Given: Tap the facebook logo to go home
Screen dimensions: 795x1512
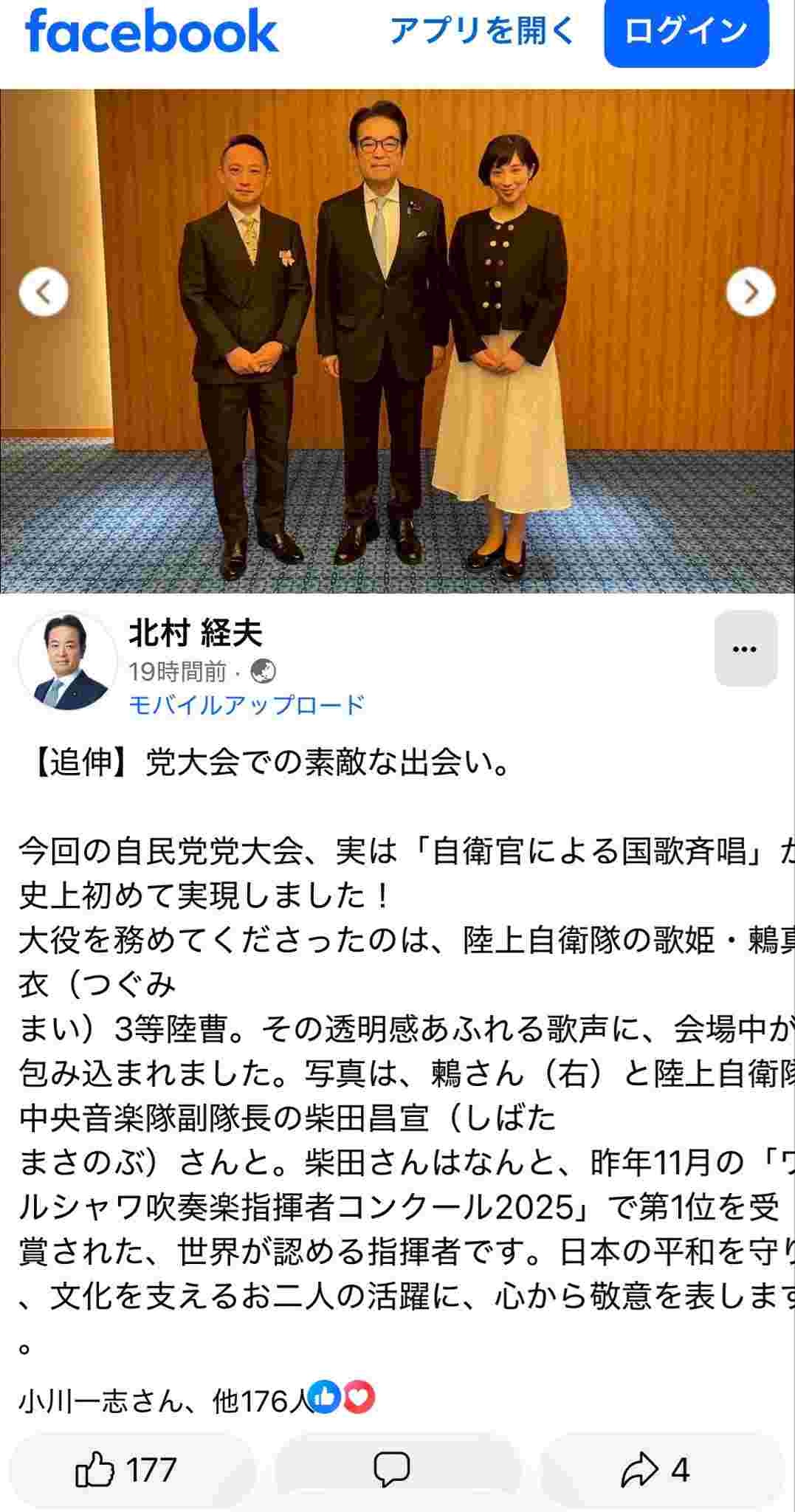Looking at the screenshot, I should pos(151,31).
